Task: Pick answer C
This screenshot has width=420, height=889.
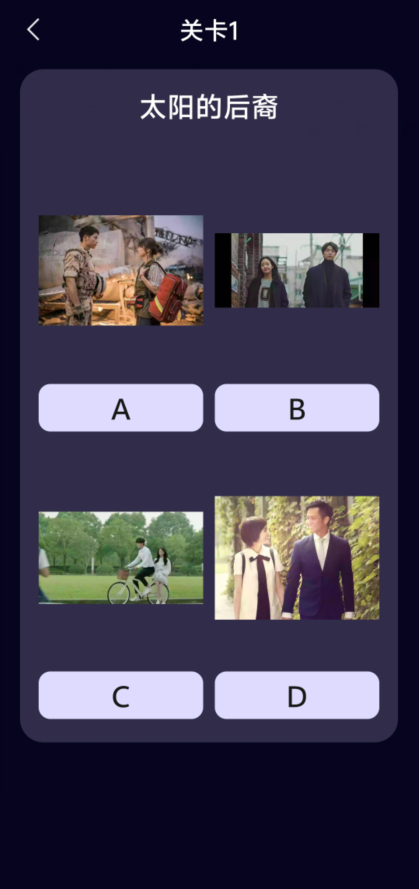Action: point(121,695)
